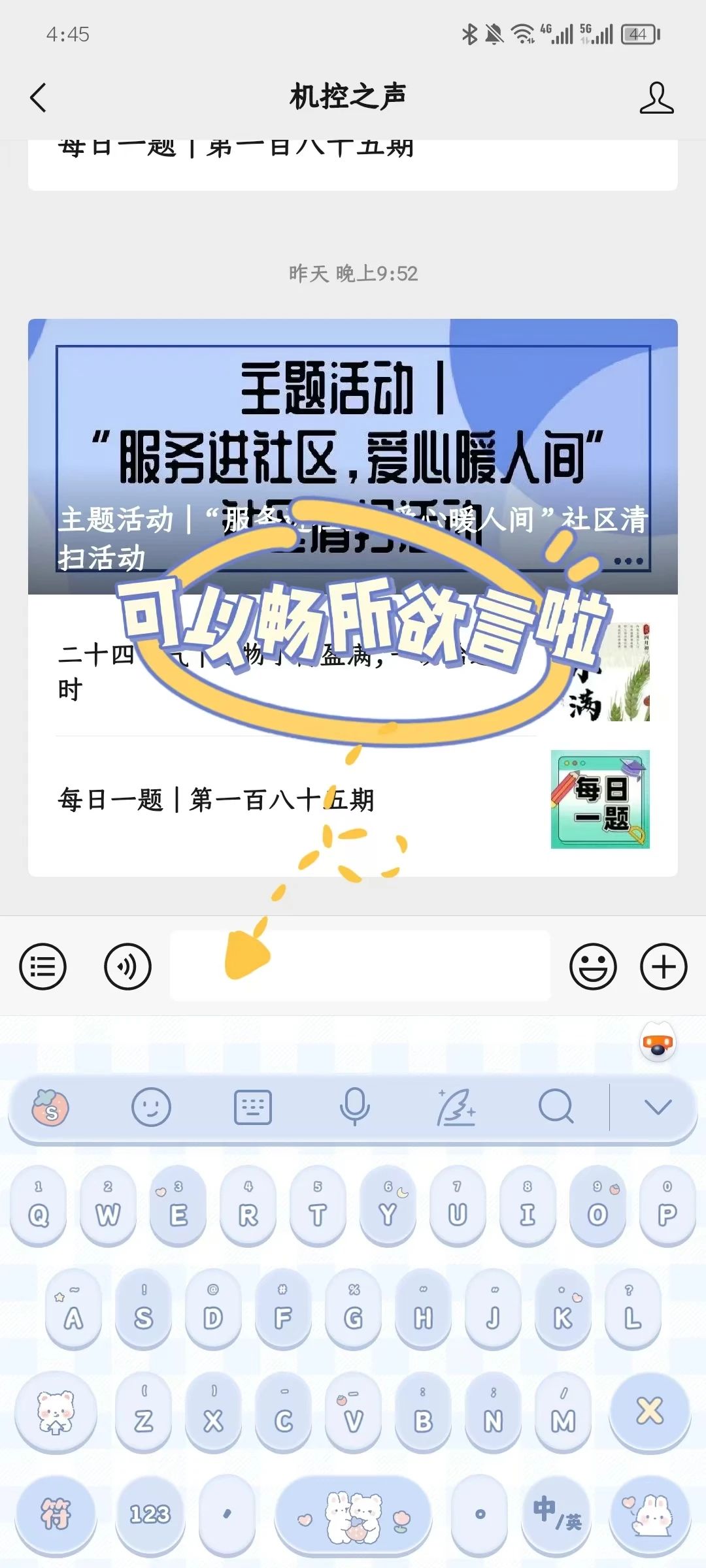Switch to the menu list button
This screenshot has height=1568, width=706.
[x=43, y=966]
